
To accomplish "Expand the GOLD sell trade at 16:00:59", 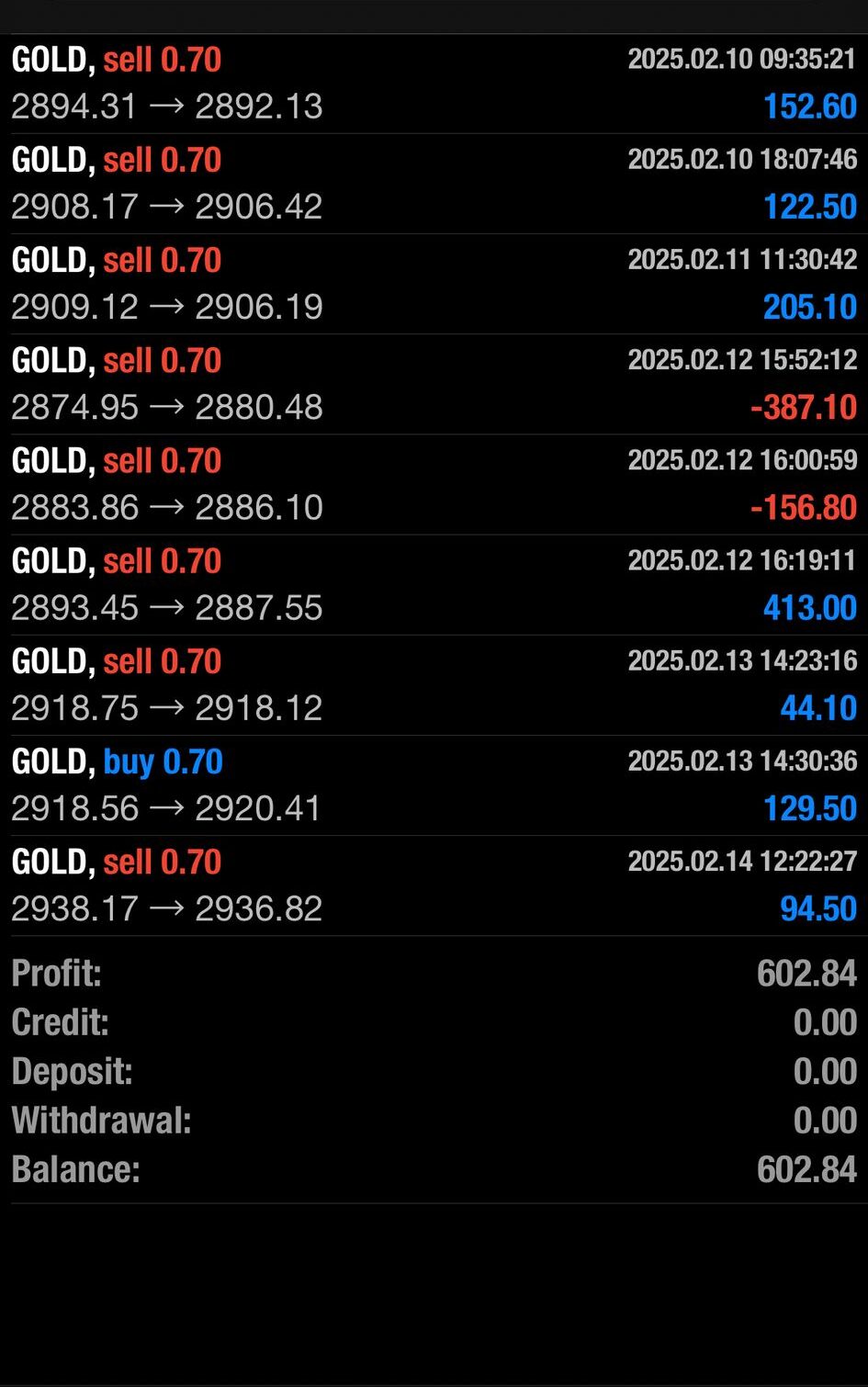I will (x=434, y=484).
